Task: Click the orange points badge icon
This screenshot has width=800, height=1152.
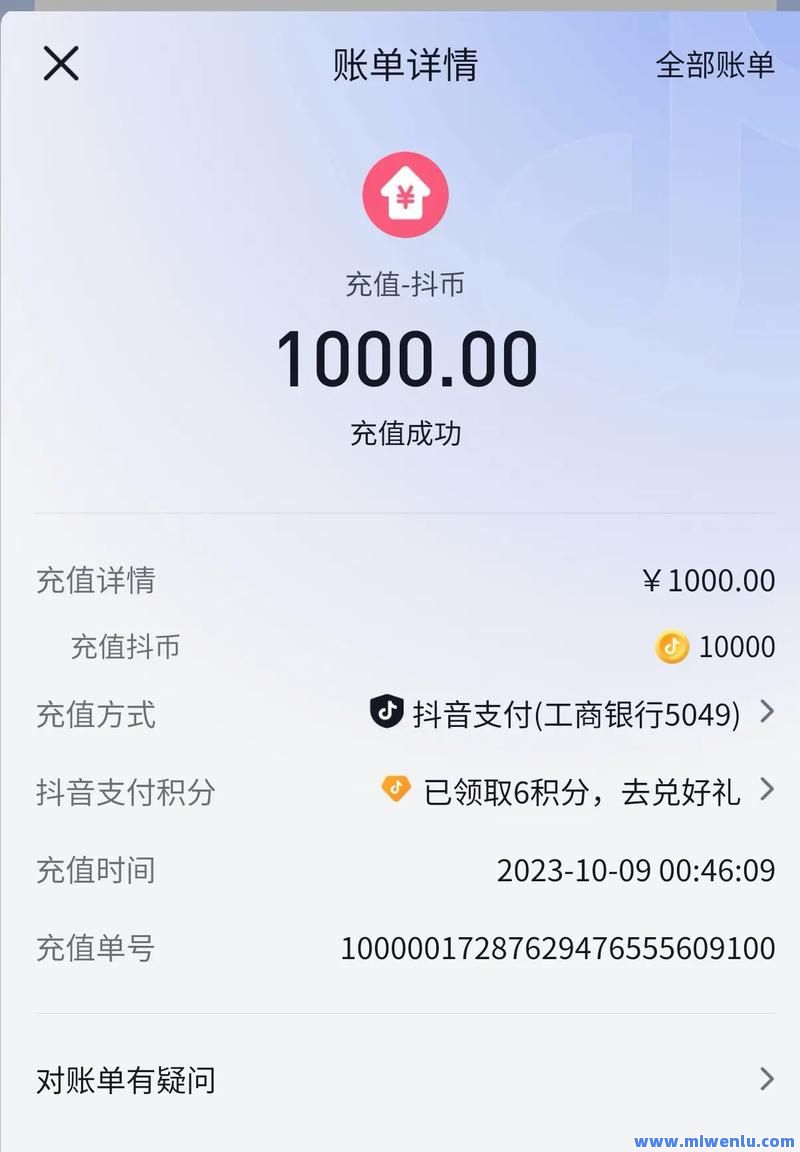Action: (x=394, y=791)
